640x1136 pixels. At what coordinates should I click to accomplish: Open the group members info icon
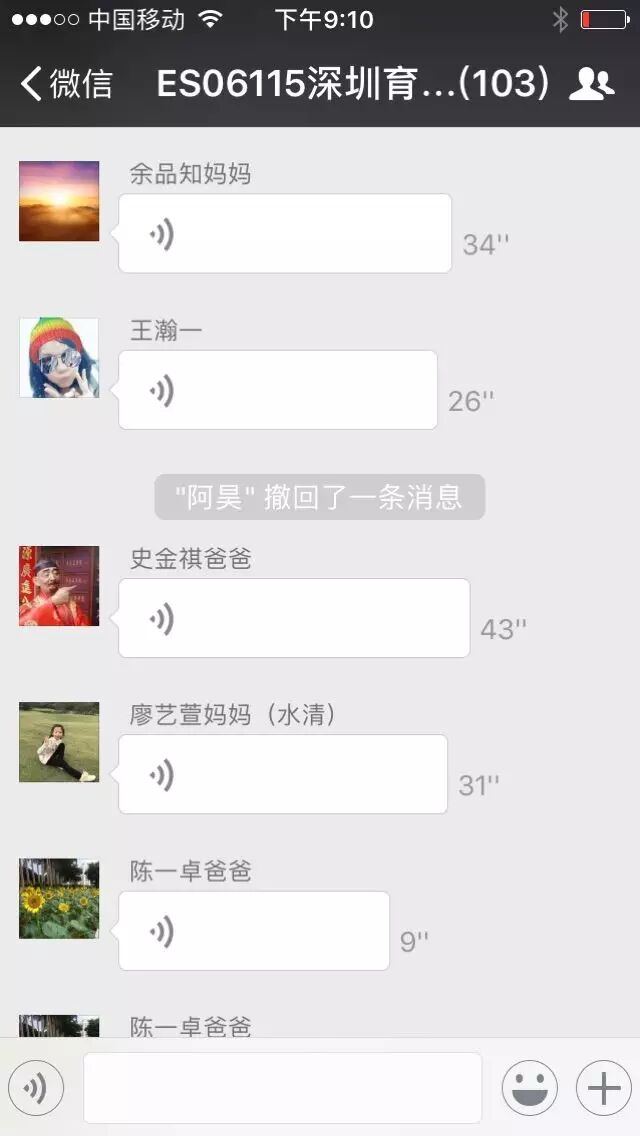591,84
